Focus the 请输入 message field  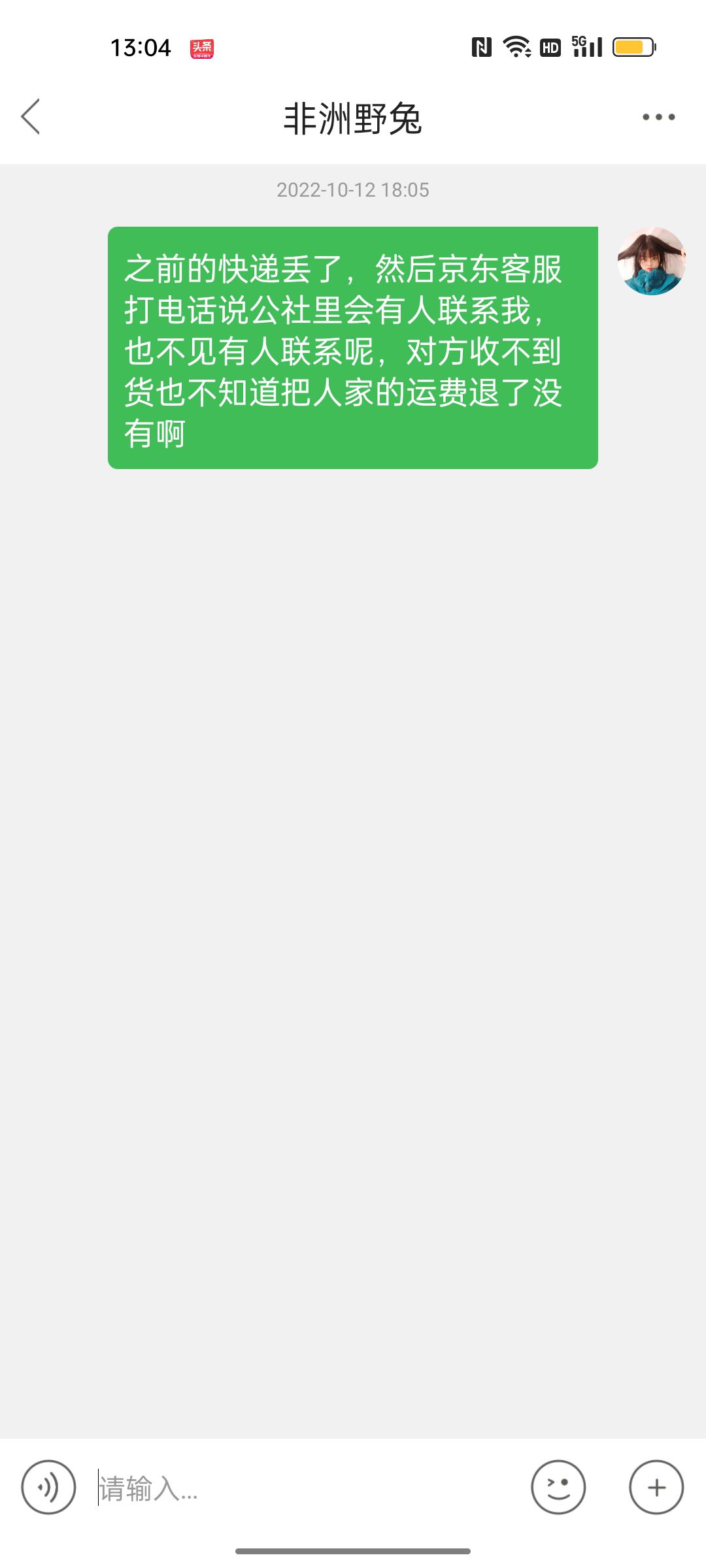[307, 1488]
